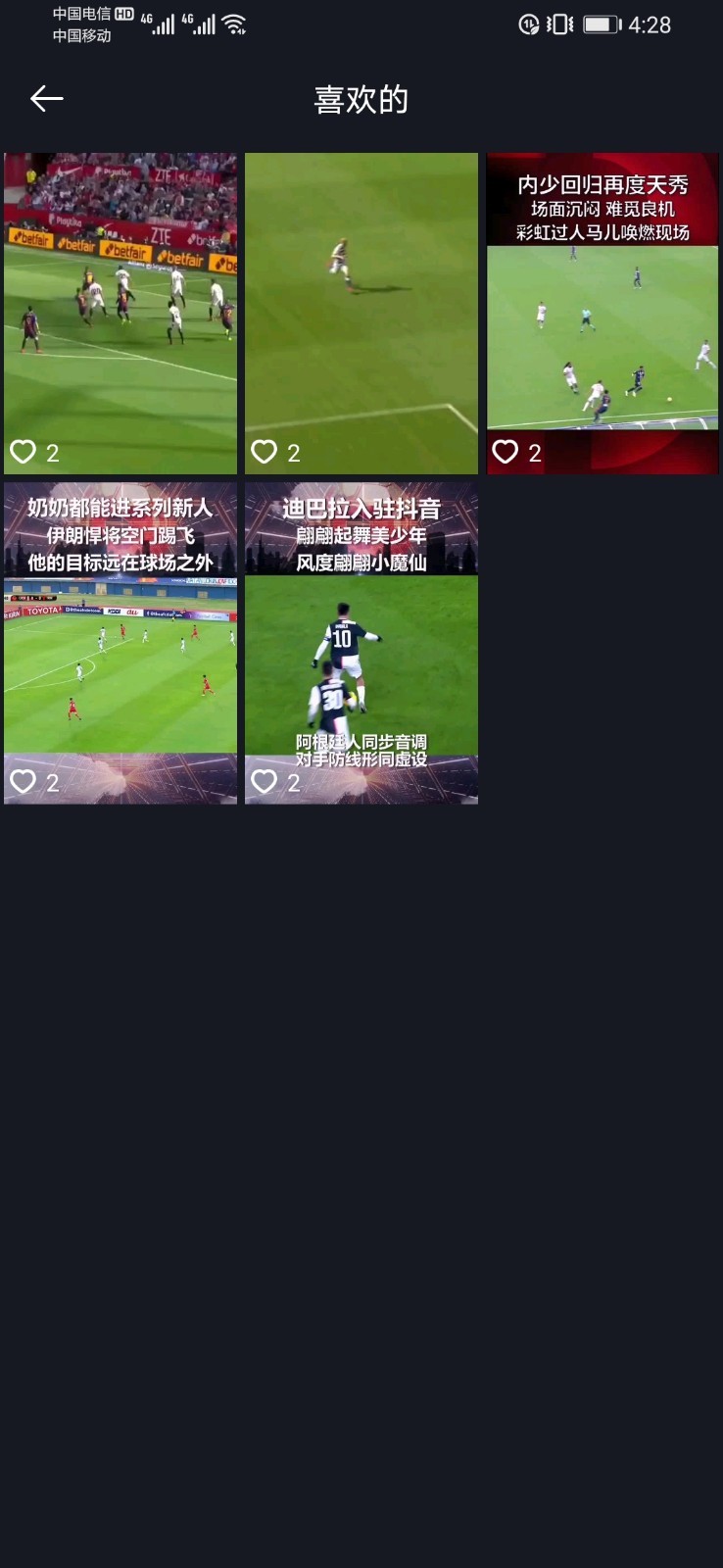Go back from the 喜欢的 page

(x=46, y=98)
